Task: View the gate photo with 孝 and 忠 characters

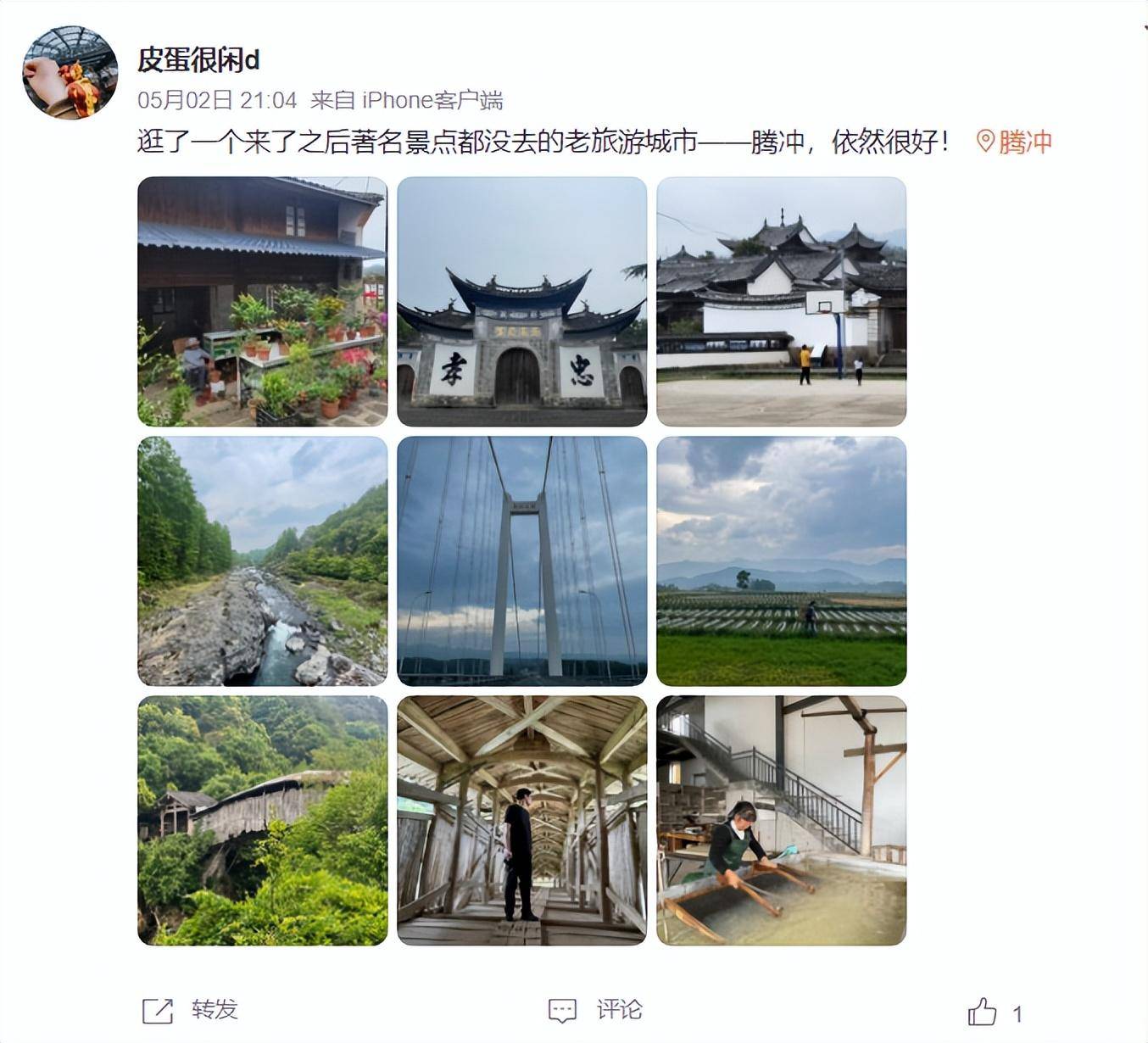Action: pos(521,301)
